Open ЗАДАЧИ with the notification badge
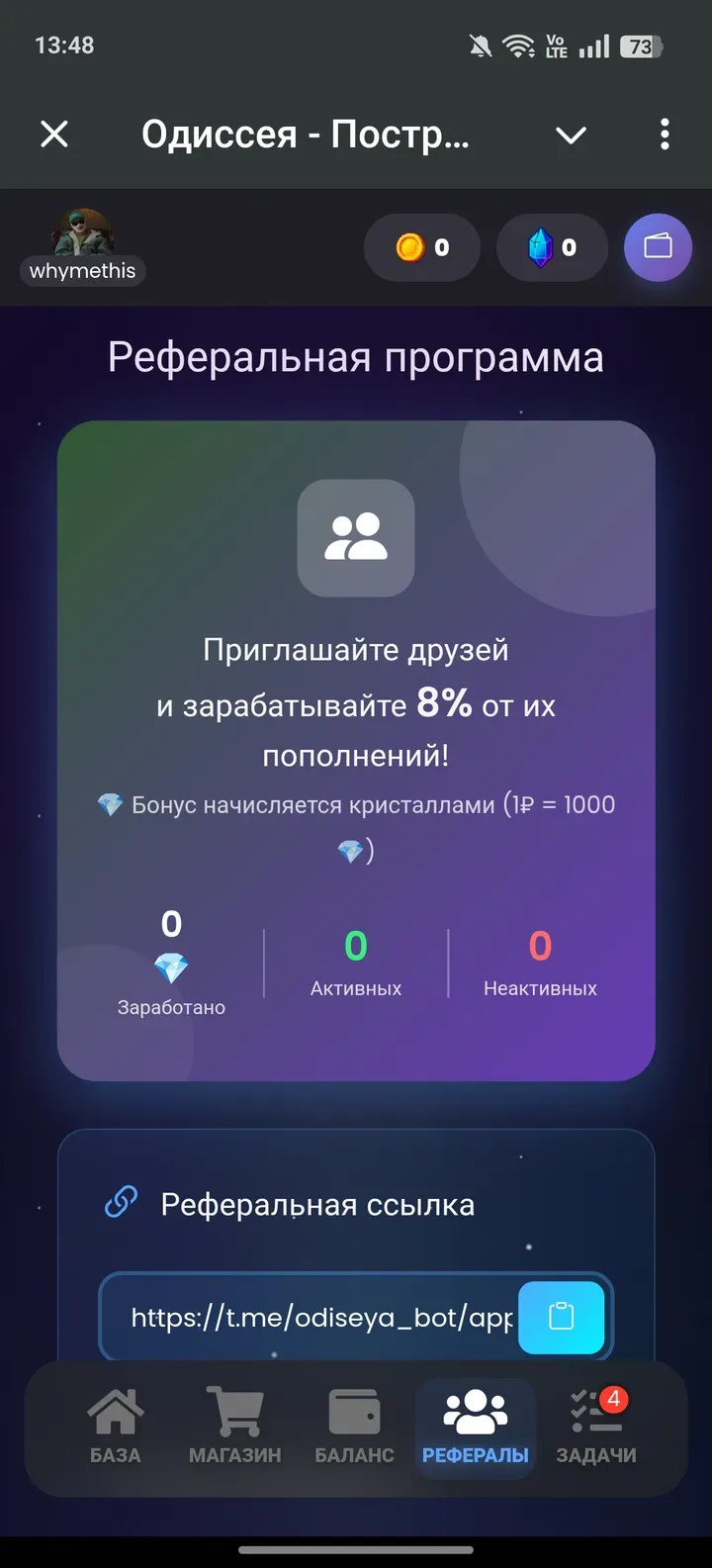 594,1425
